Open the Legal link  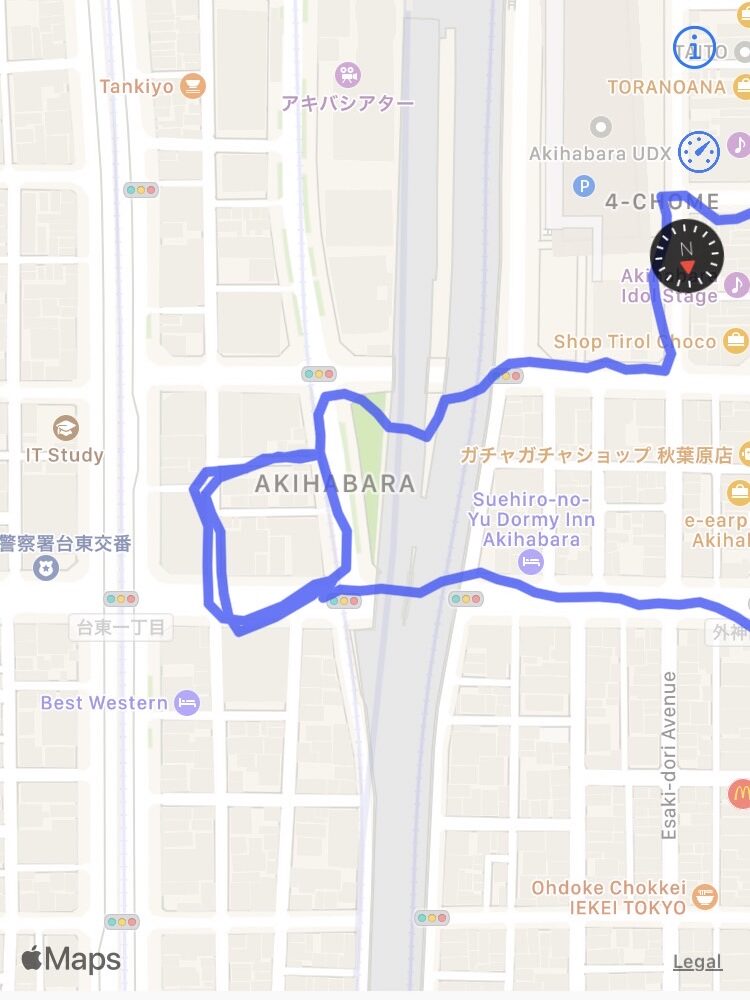tap(697, 962)
